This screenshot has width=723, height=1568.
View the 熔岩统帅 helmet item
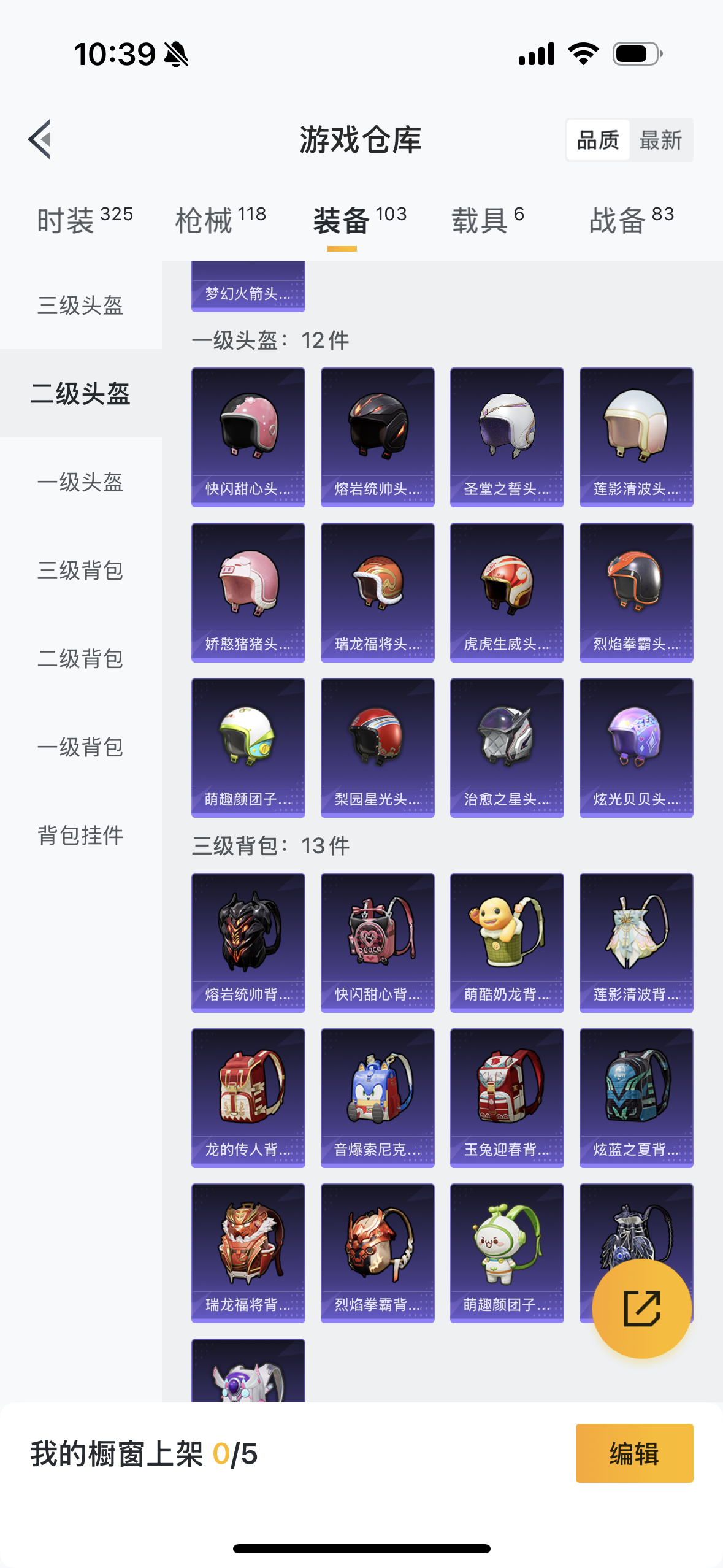pos(377,437)
